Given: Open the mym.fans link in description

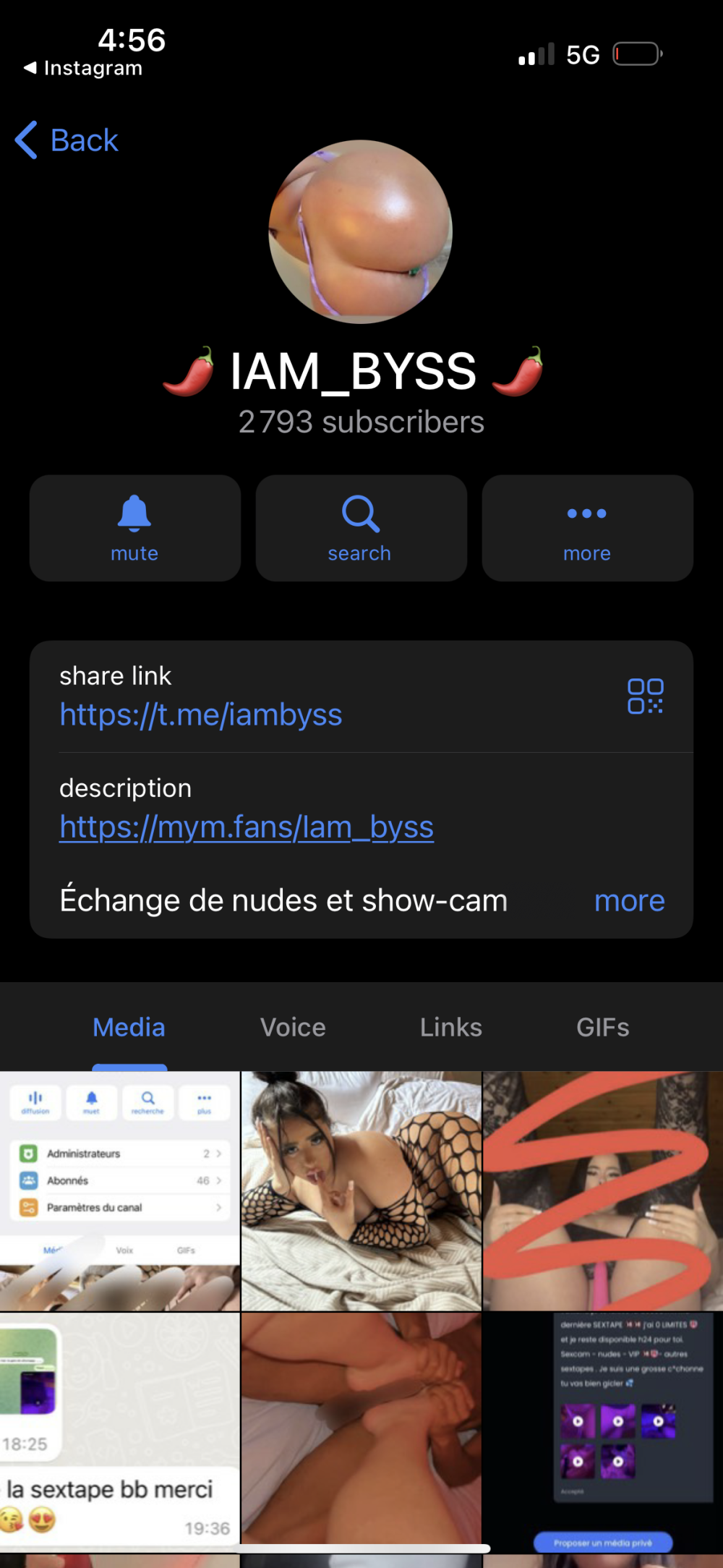Looking at the screenshot, I should tap(247, 827).
